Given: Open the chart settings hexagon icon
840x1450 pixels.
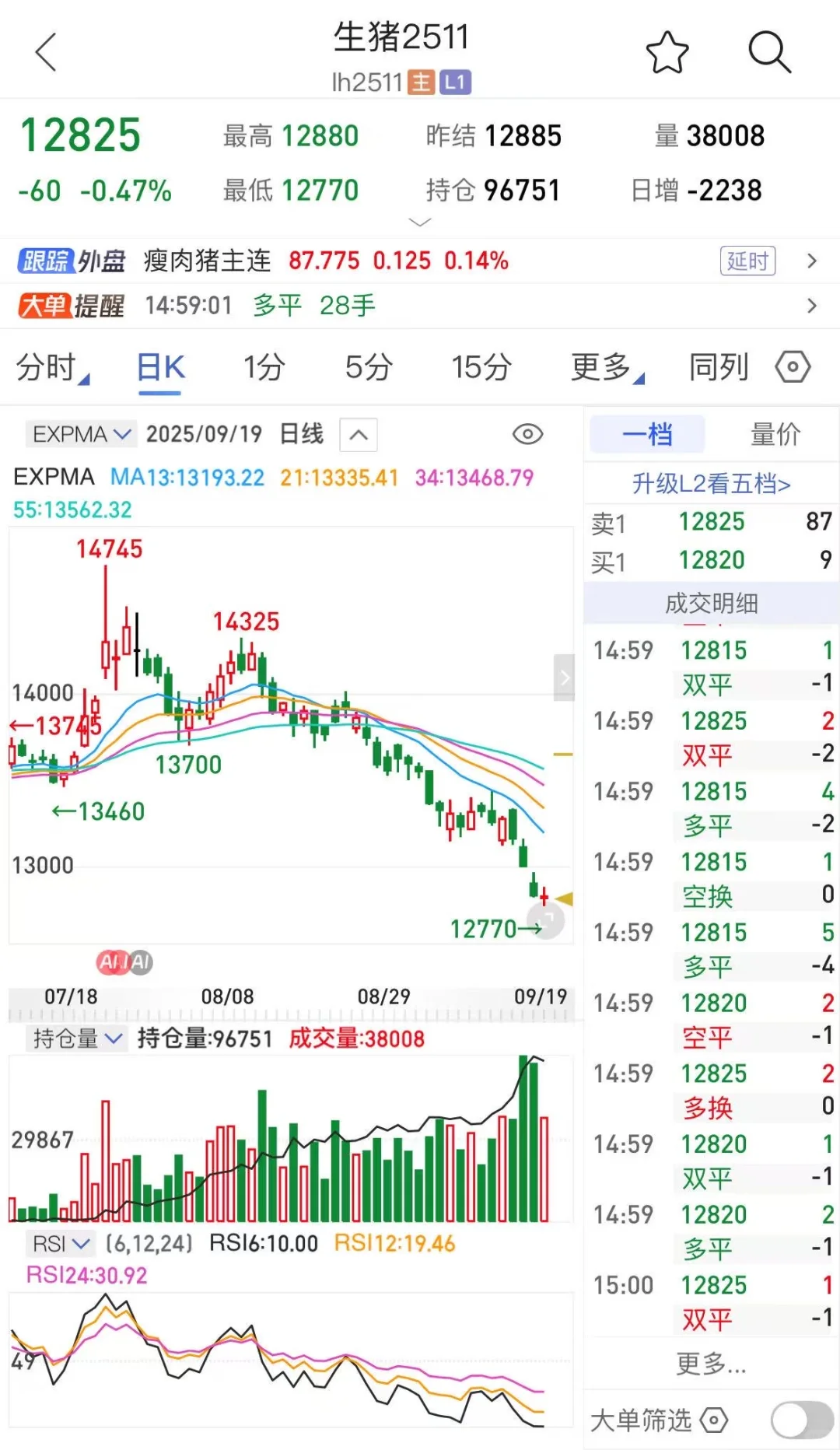Looking at the screenshot, I should pyautogui.click(x=793, y=367).
